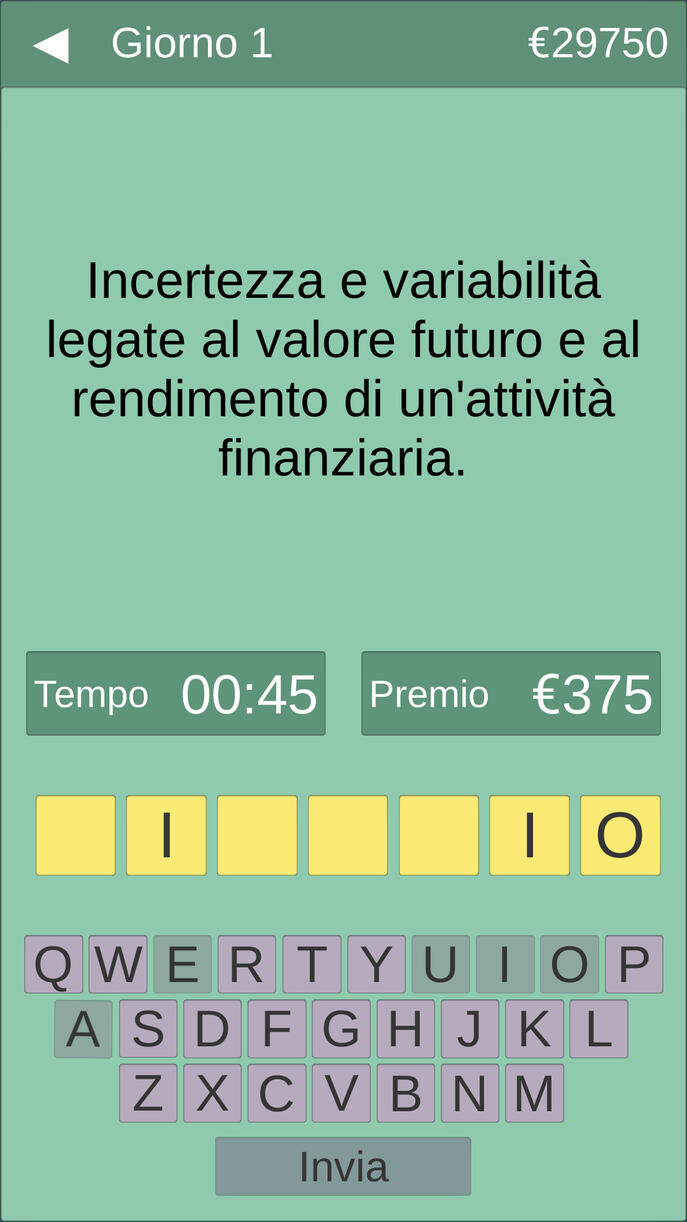Choose the N key
Image resolution: width=687 pixels, height=1222 pixels.
(x=469, y=1093)
